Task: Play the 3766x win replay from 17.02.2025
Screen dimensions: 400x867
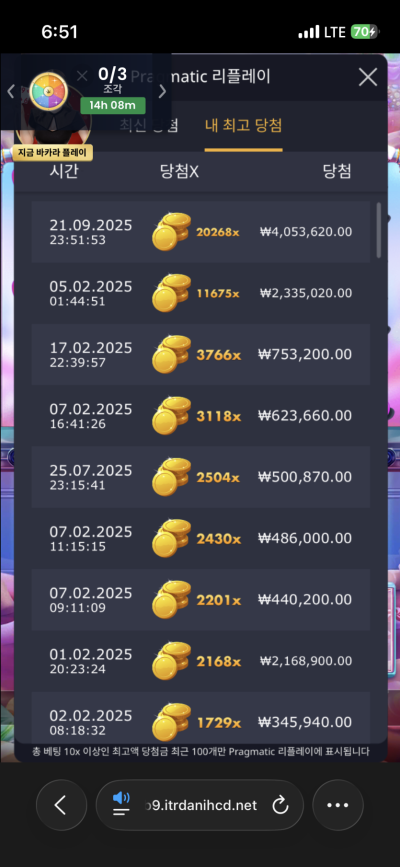Action: [x=200, y=354]
